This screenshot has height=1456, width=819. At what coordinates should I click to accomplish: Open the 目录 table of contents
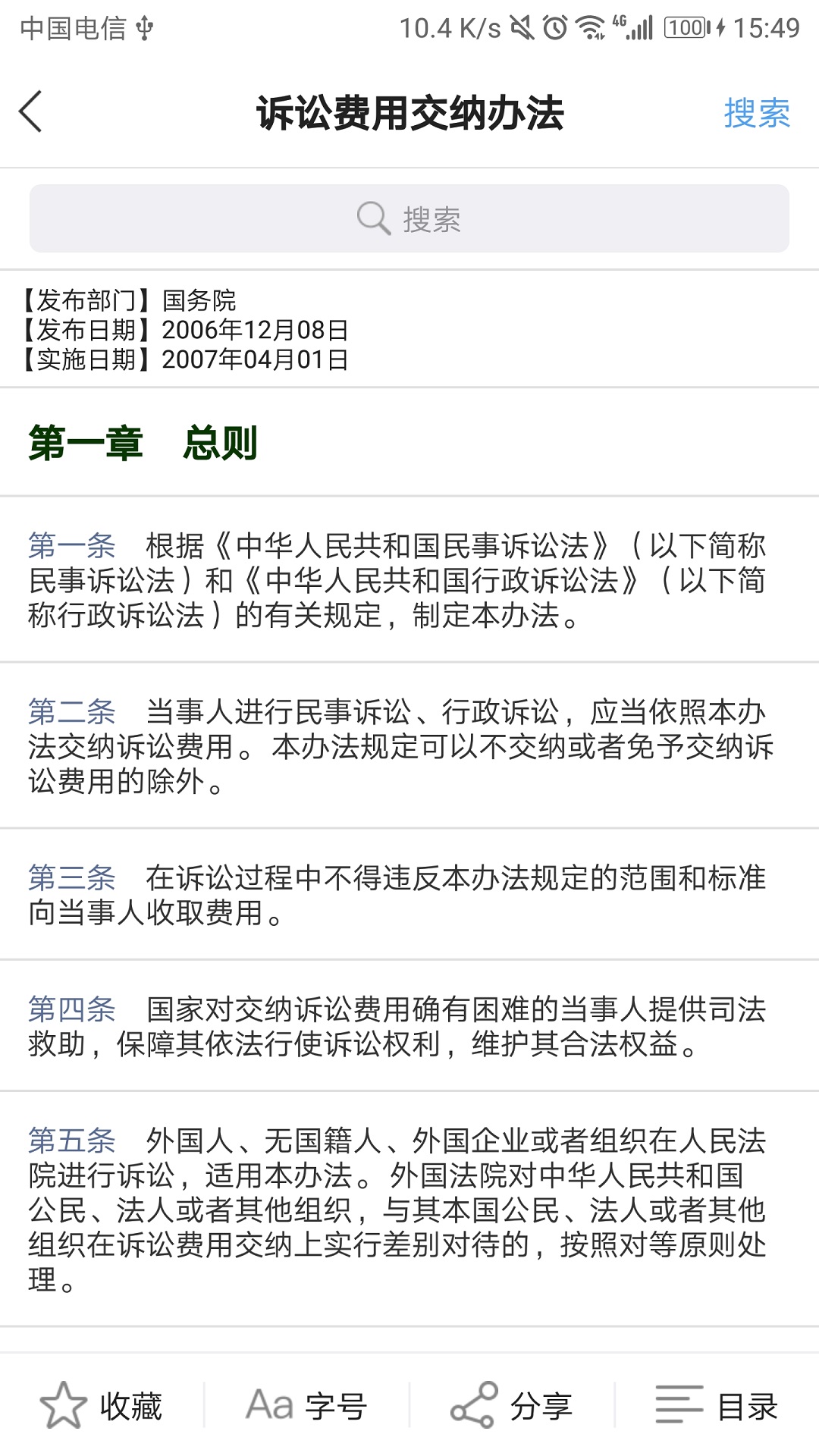[717, 1405]
